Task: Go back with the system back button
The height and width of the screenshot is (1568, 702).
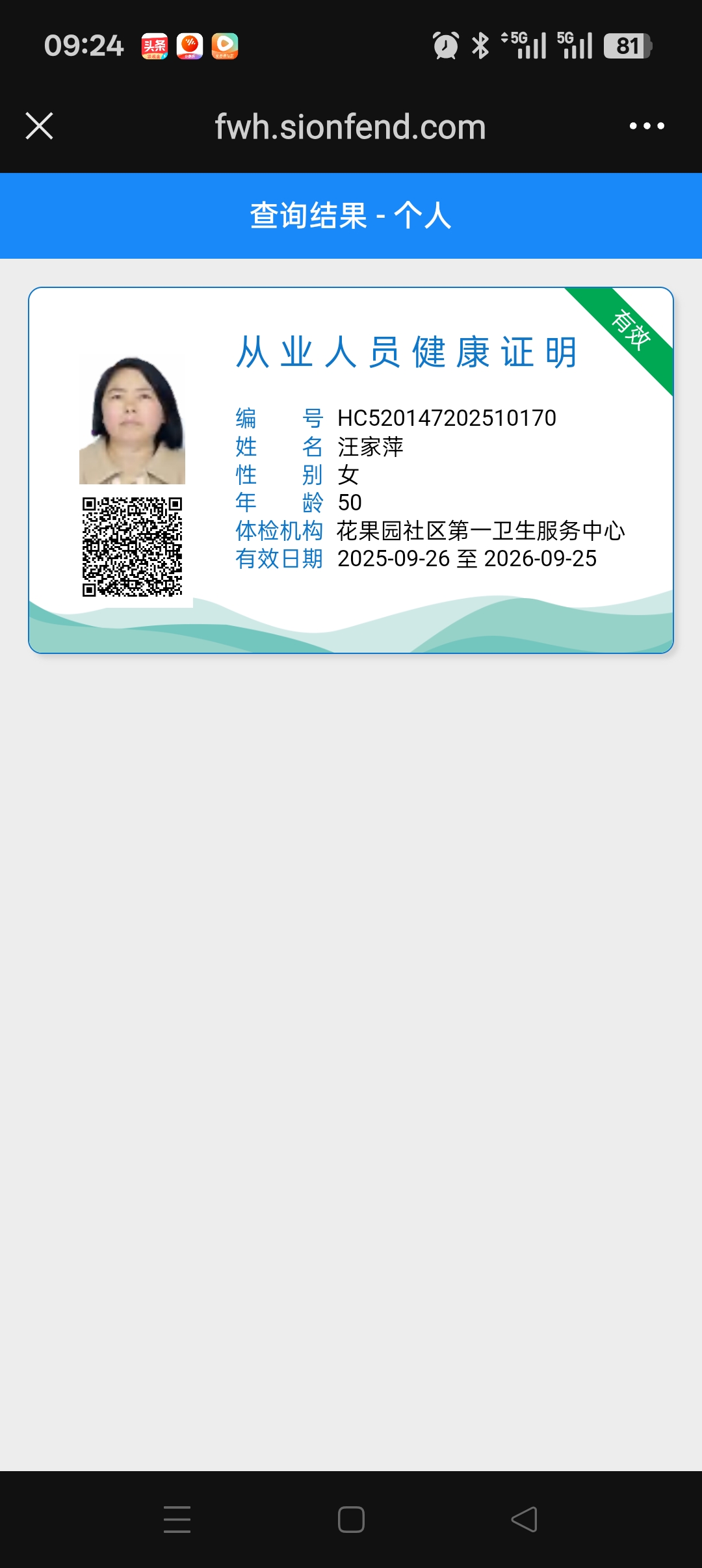Action: (524, 1519)
